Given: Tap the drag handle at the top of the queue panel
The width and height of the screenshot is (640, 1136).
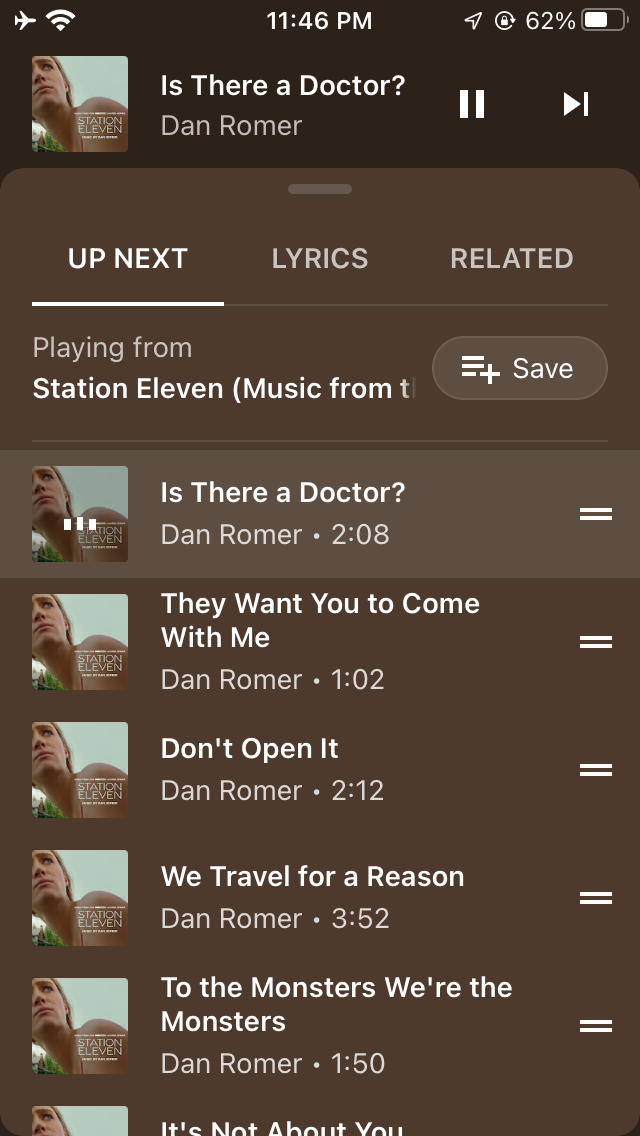Looking at the screenshot, I should (x=320, y=189).
